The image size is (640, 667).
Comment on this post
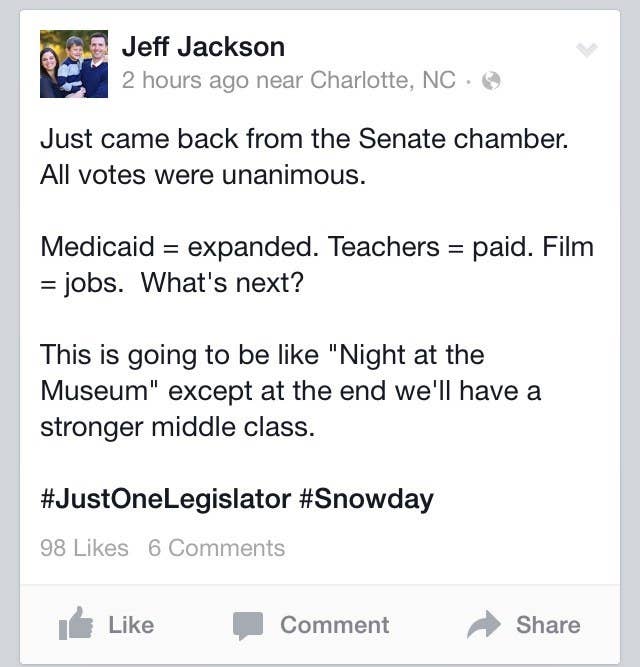[311, 625]
